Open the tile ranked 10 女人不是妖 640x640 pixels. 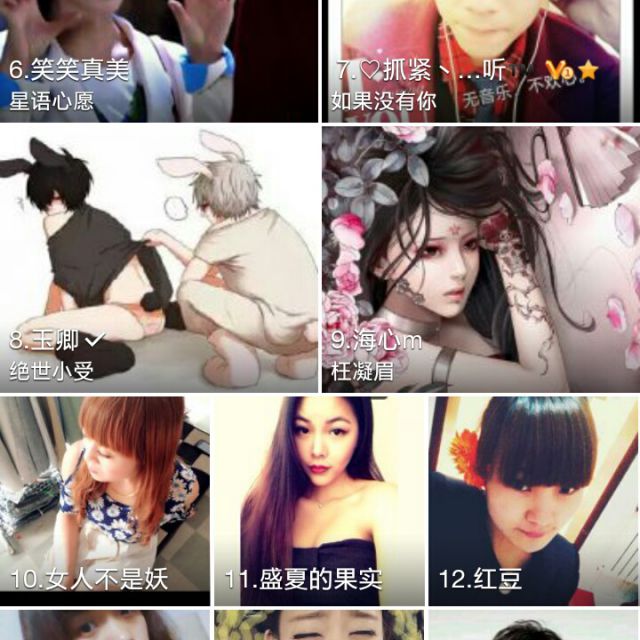point(104,500)
